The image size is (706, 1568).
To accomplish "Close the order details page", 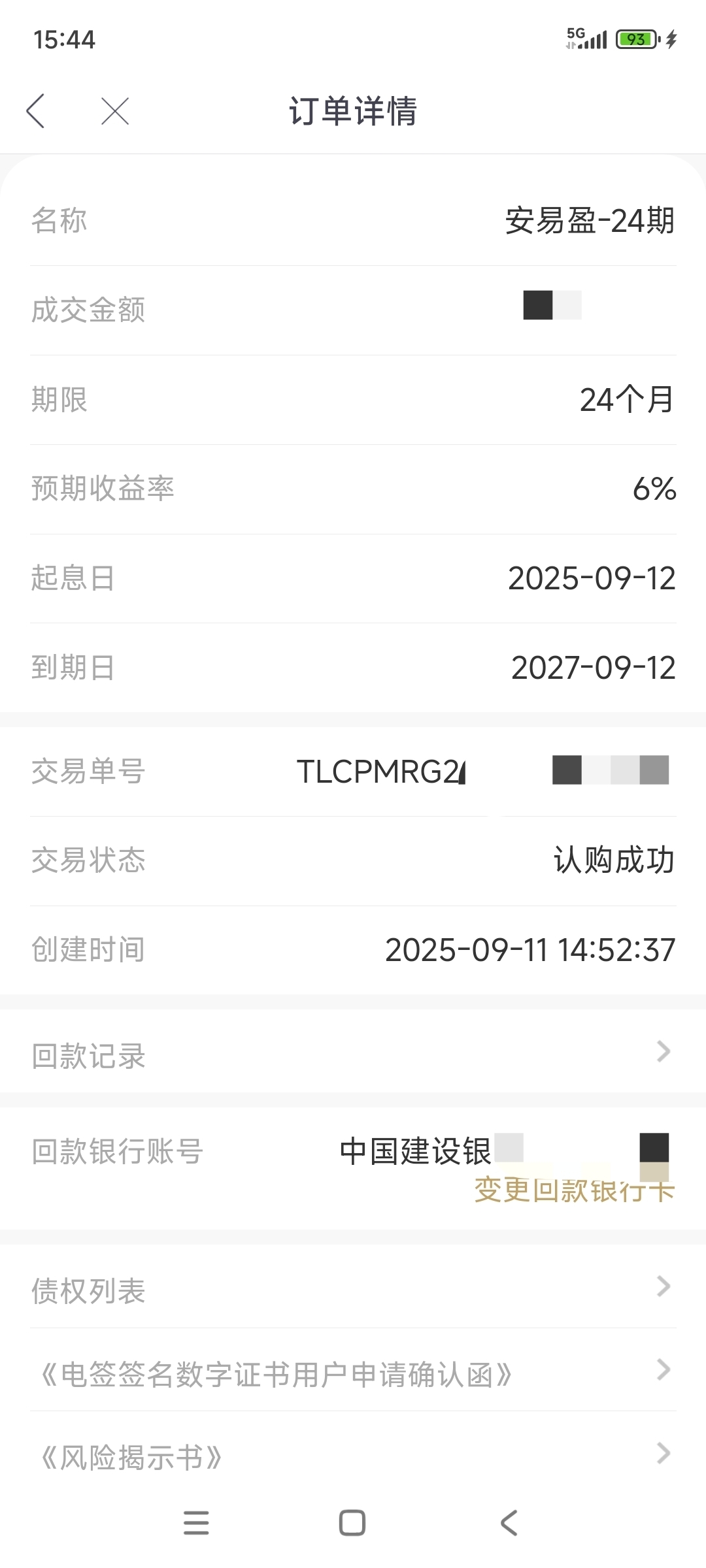I will [115, 111].
